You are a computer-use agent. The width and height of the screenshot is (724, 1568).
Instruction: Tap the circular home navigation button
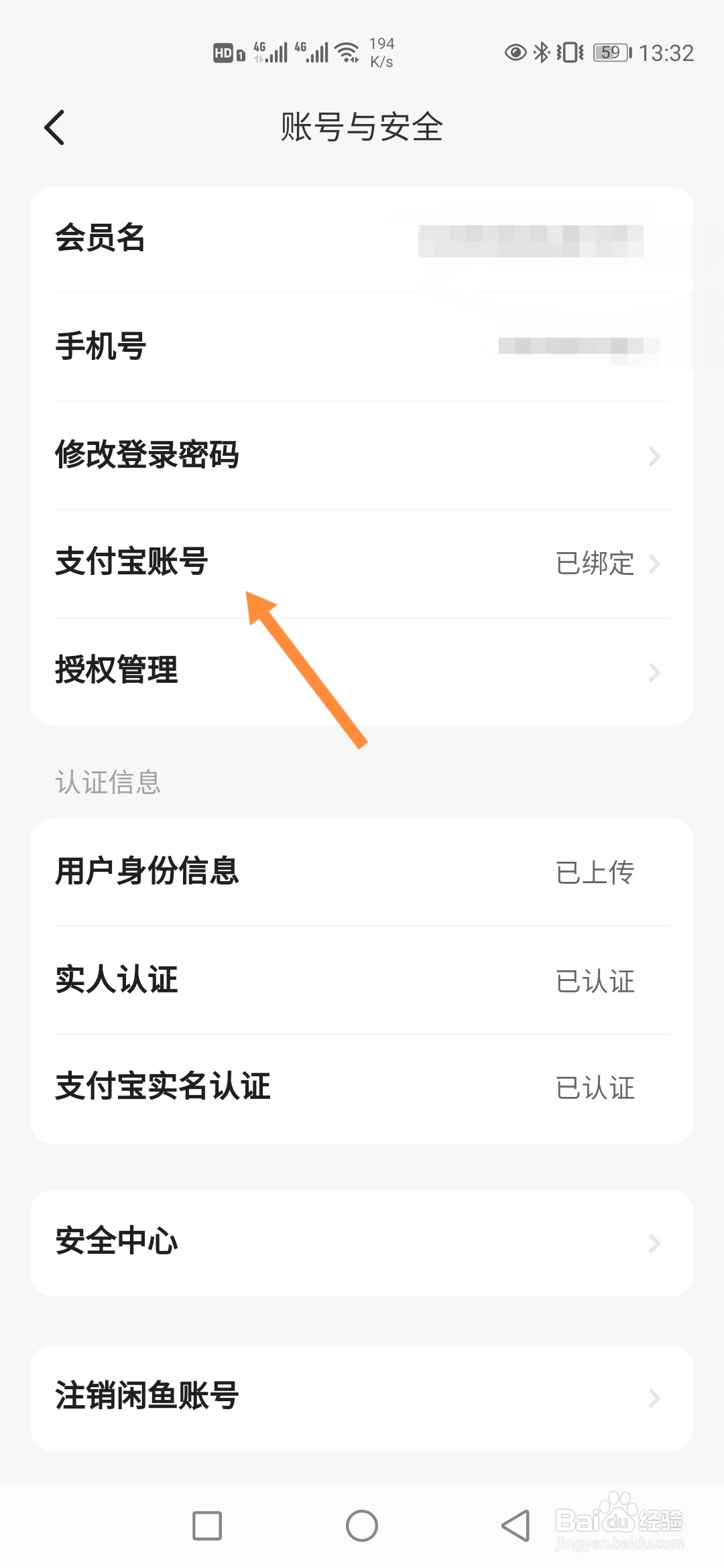point(362,1526)
